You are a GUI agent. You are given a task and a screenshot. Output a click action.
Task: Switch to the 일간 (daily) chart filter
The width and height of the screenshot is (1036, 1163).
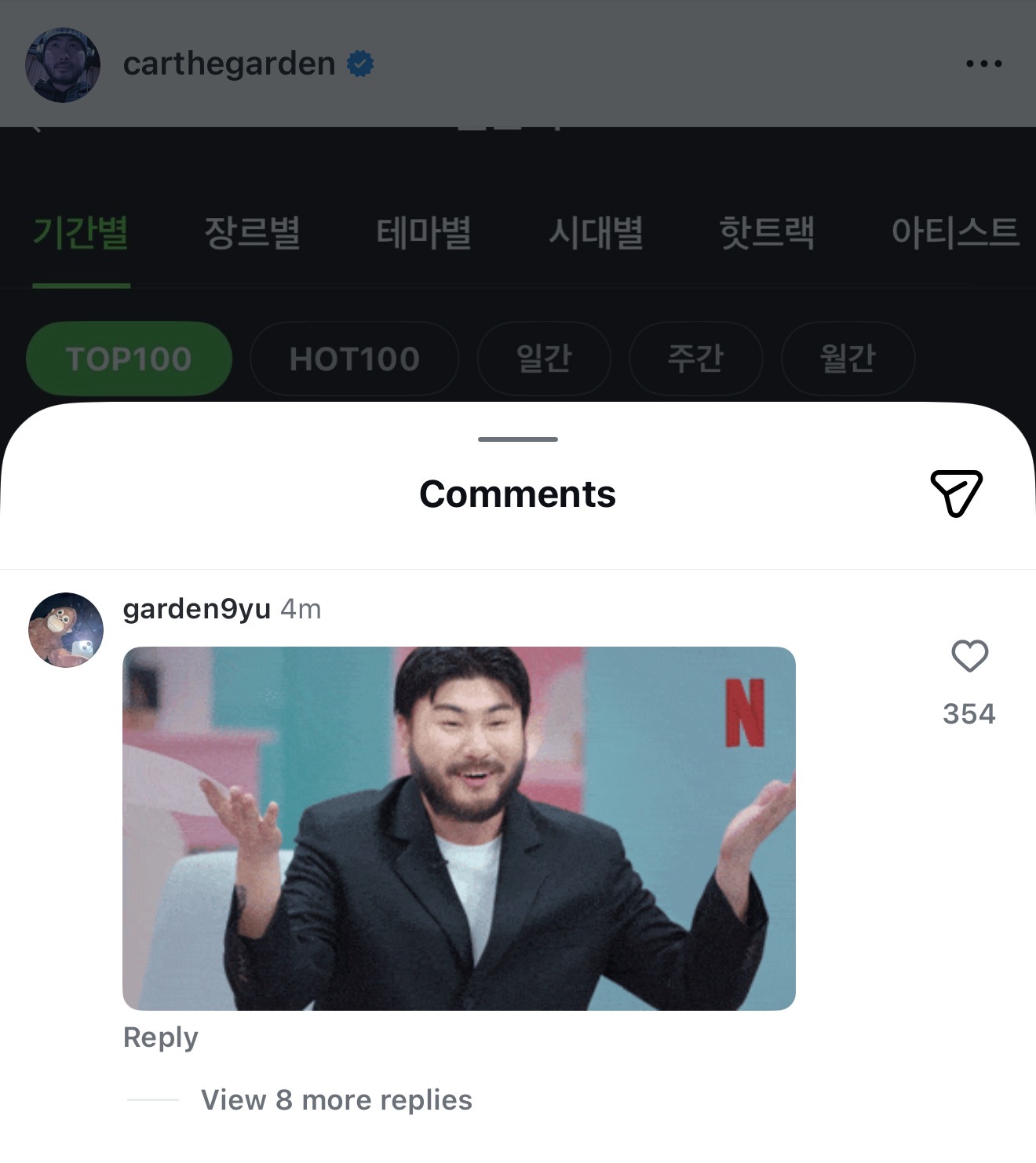pyautogui.click(x=543, y=359)
